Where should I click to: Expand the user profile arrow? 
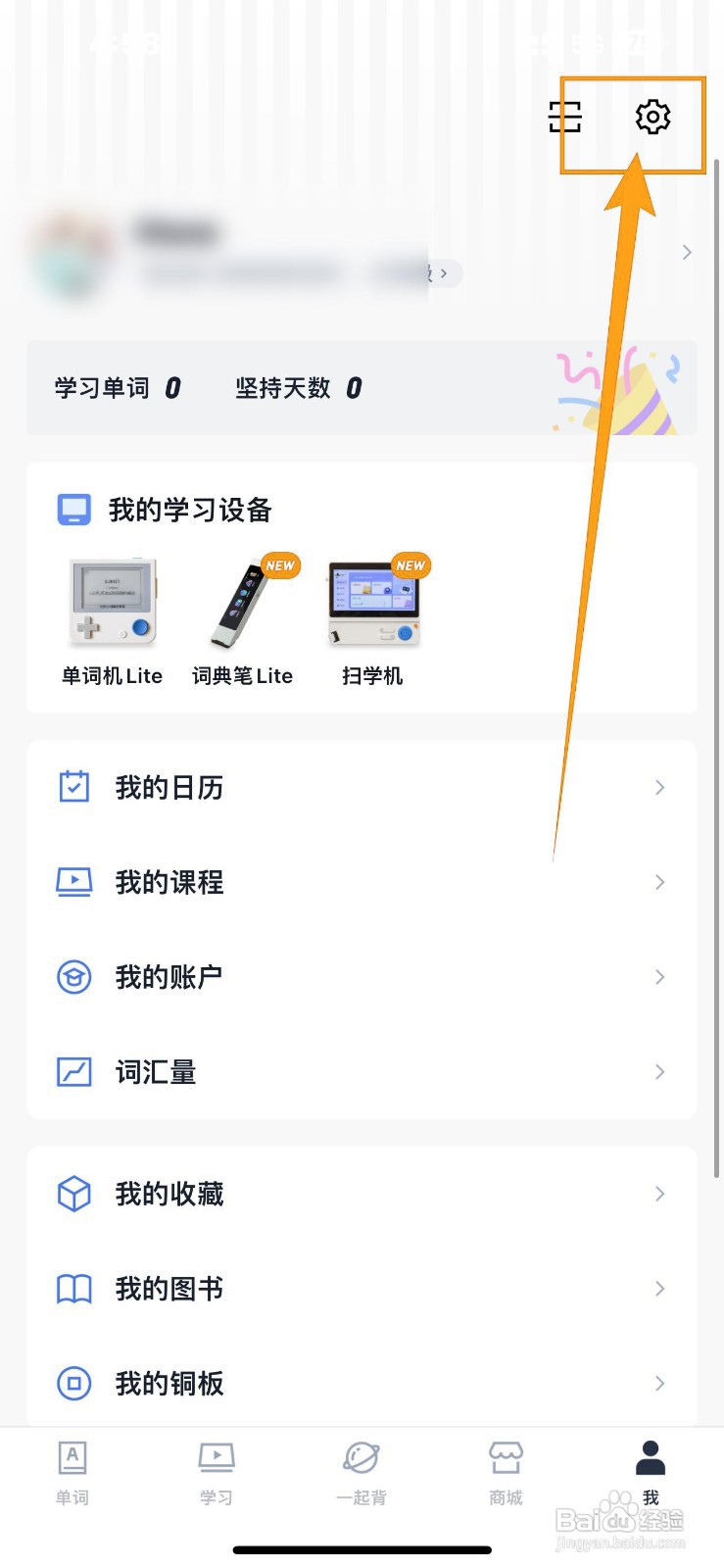coord(686,252)
